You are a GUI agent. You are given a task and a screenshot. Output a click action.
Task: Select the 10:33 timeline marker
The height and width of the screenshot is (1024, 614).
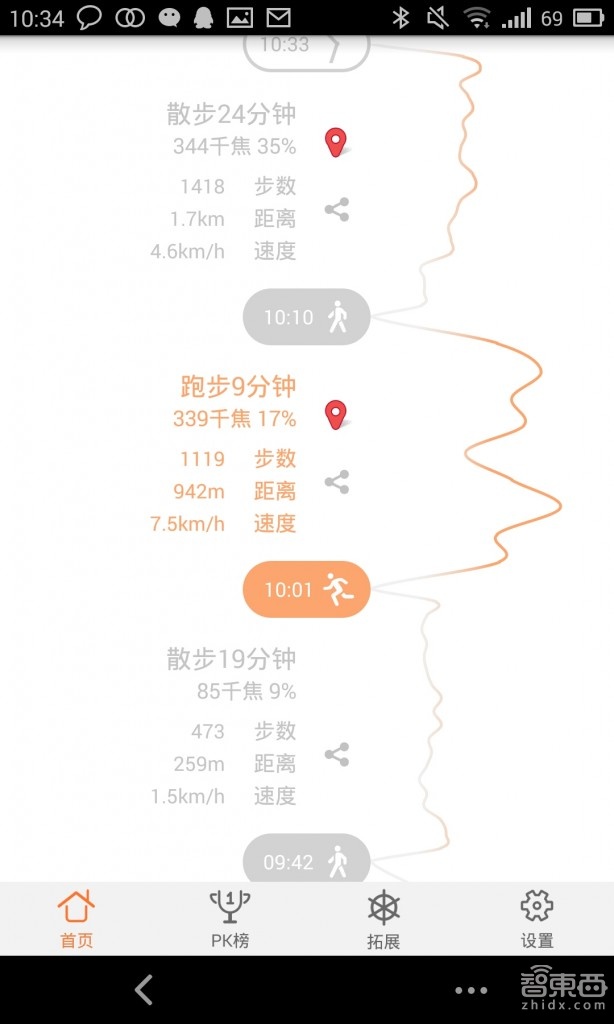[306, 47]
